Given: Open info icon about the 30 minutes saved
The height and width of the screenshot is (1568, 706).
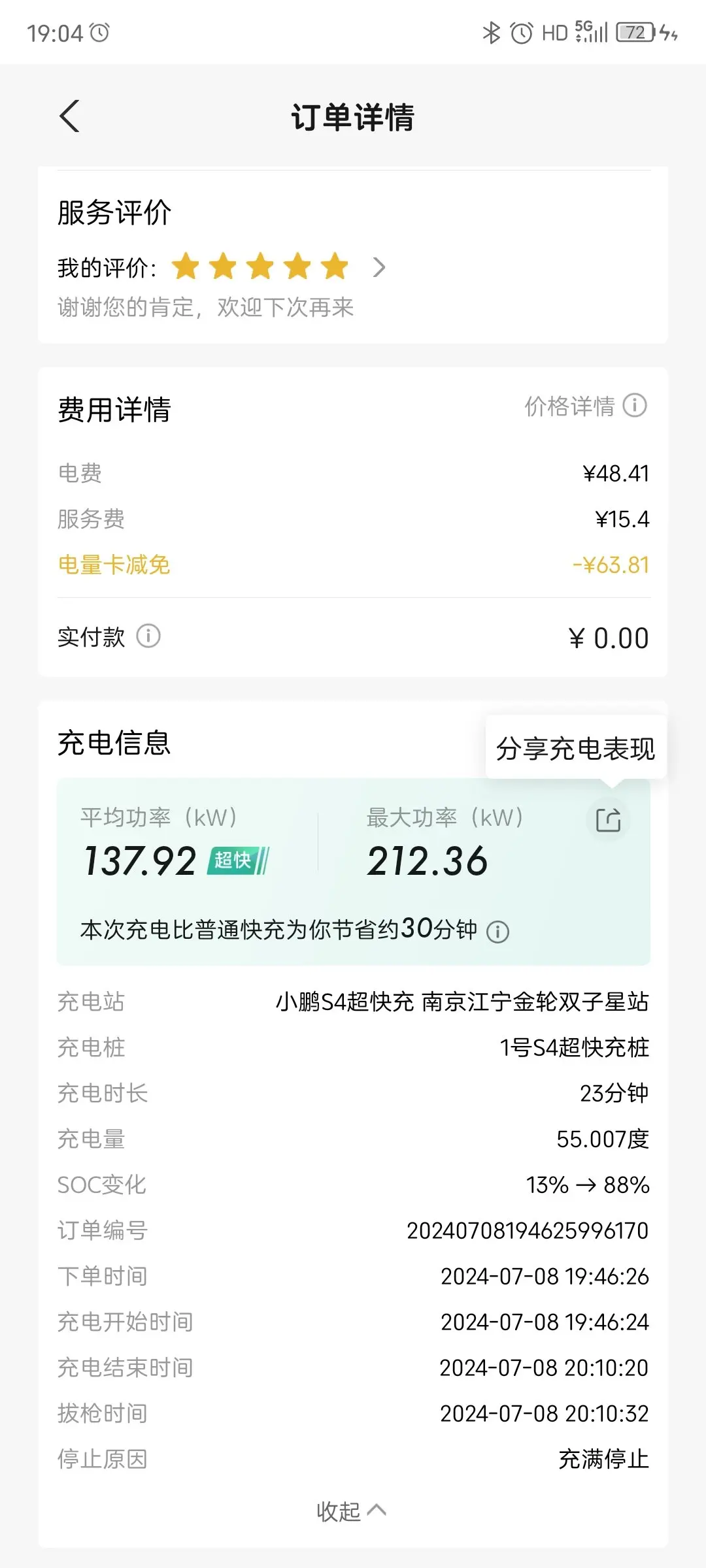Looking at the screenshot, I should (498, 931).
